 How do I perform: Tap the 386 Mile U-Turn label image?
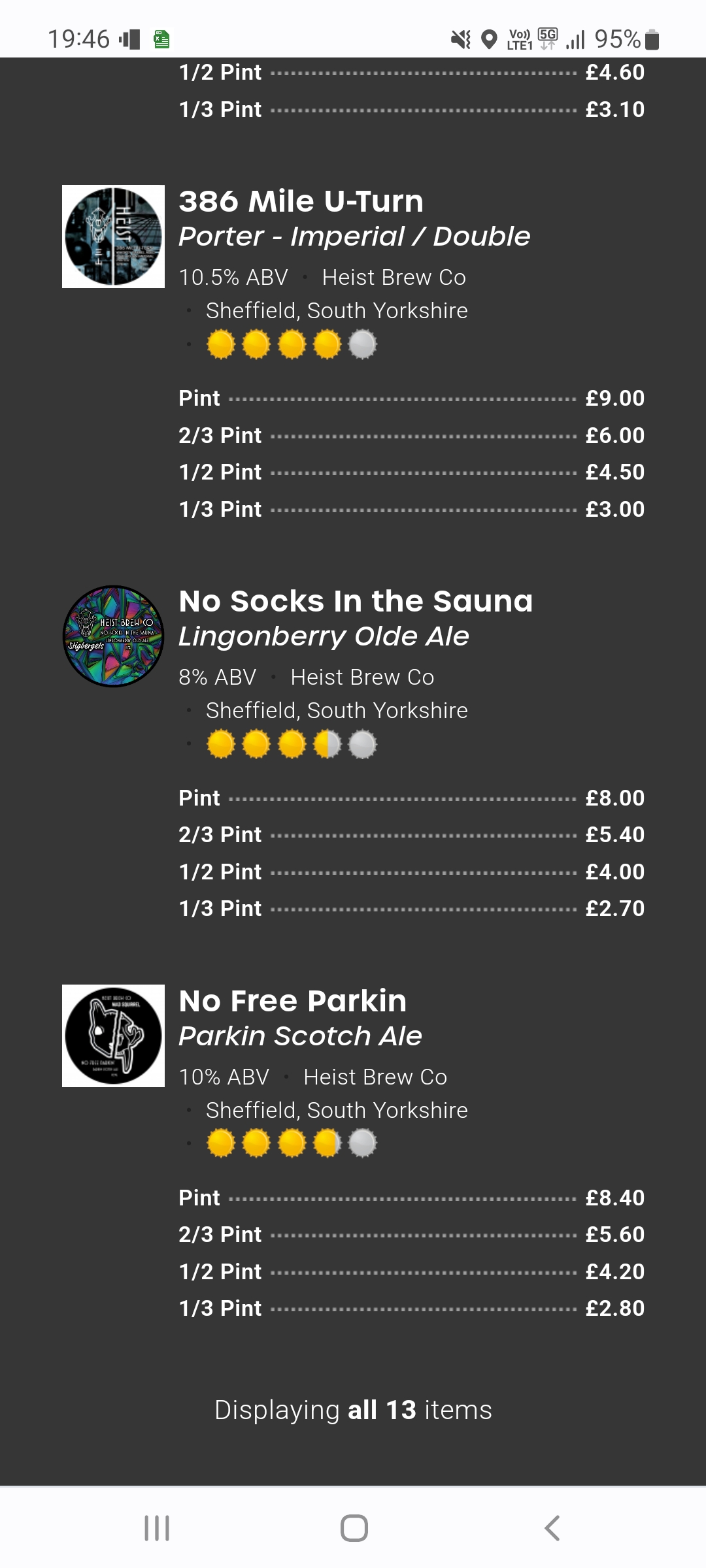(x=113, y=237)
